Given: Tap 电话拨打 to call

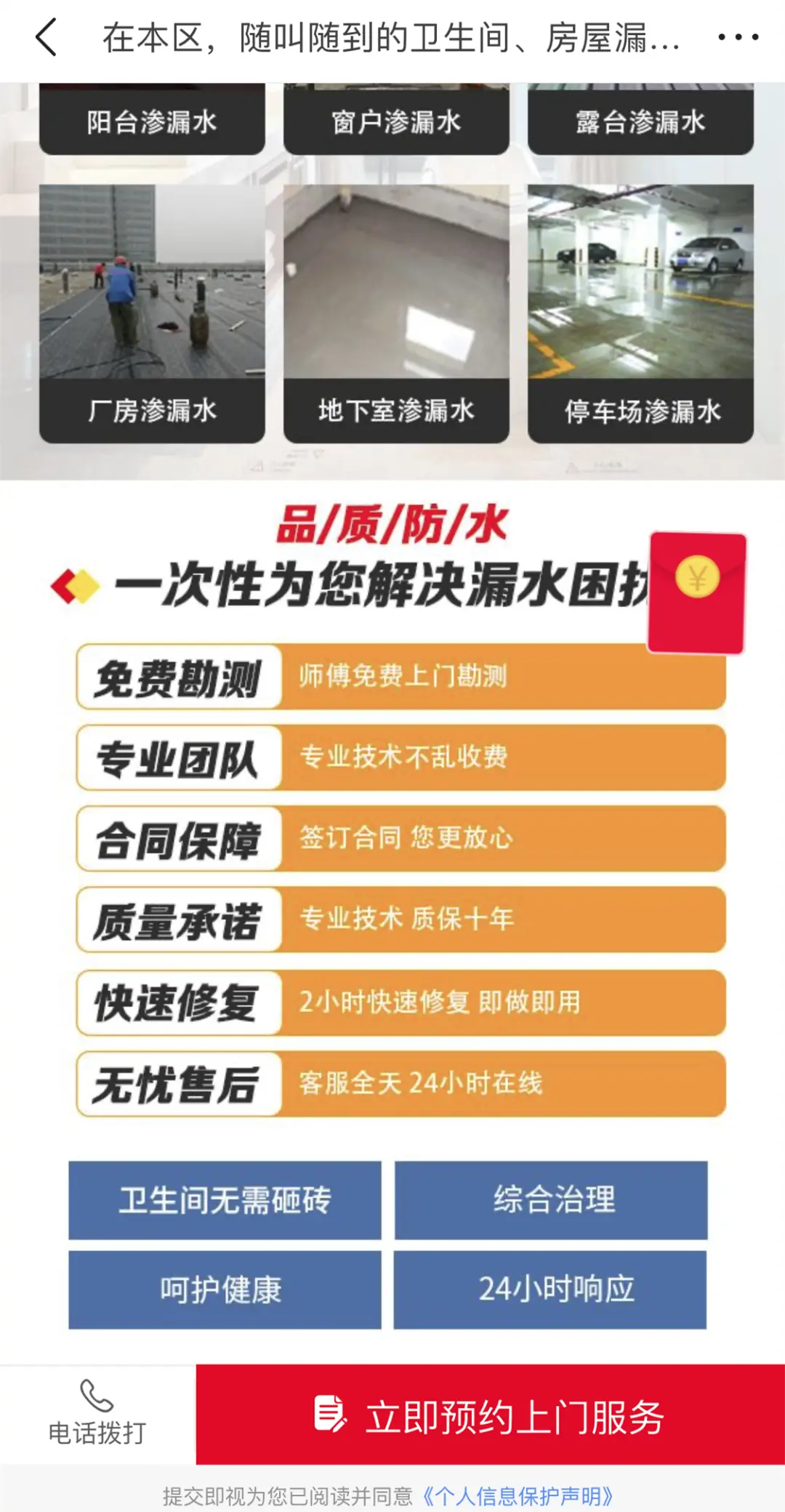Looking at the screenshot, I should pyautogui.click(x=97, y=1414).
